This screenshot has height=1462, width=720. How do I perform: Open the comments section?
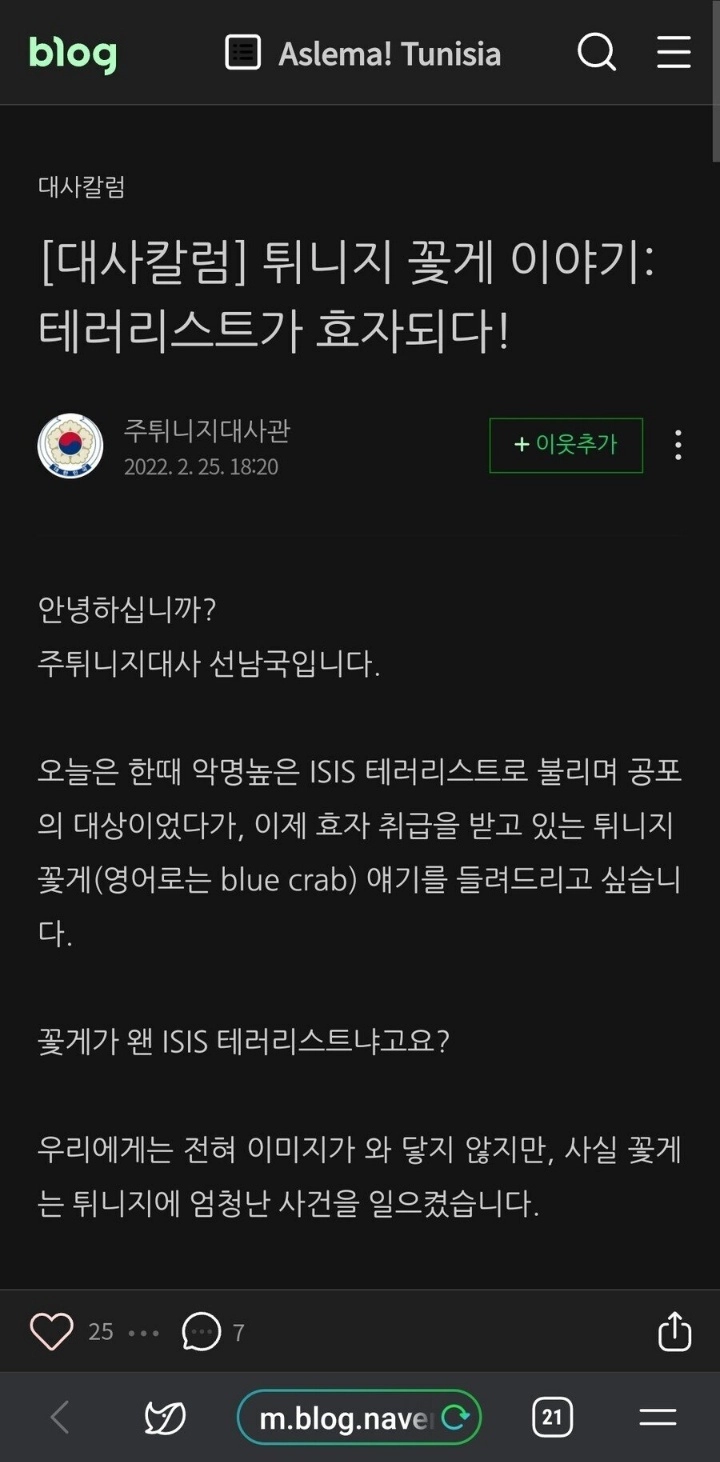point(202,1332)
